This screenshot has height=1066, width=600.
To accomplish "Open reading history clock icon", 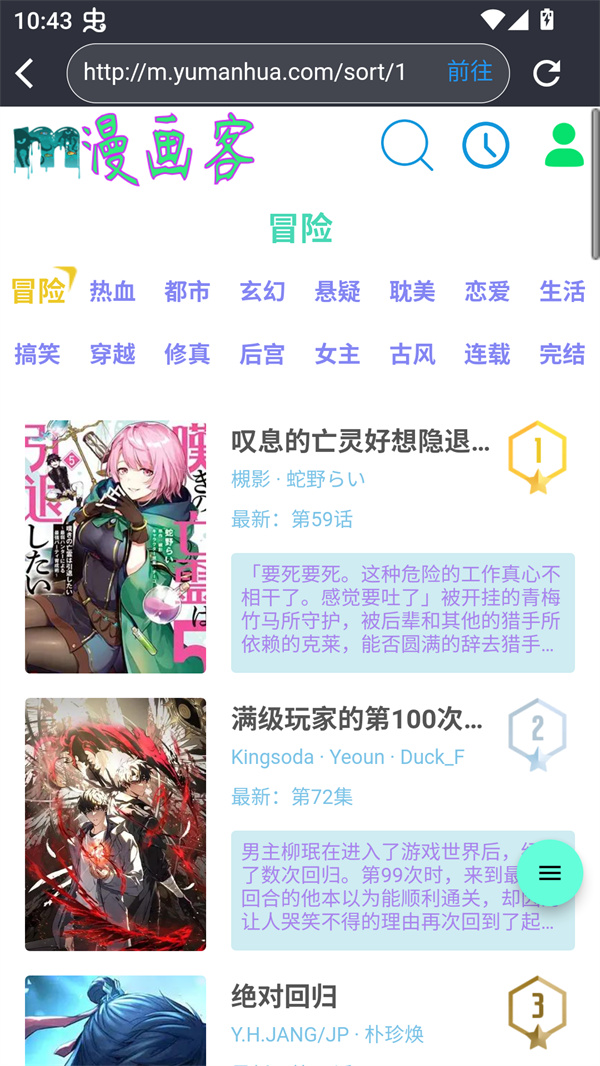I will click(485, 146).
